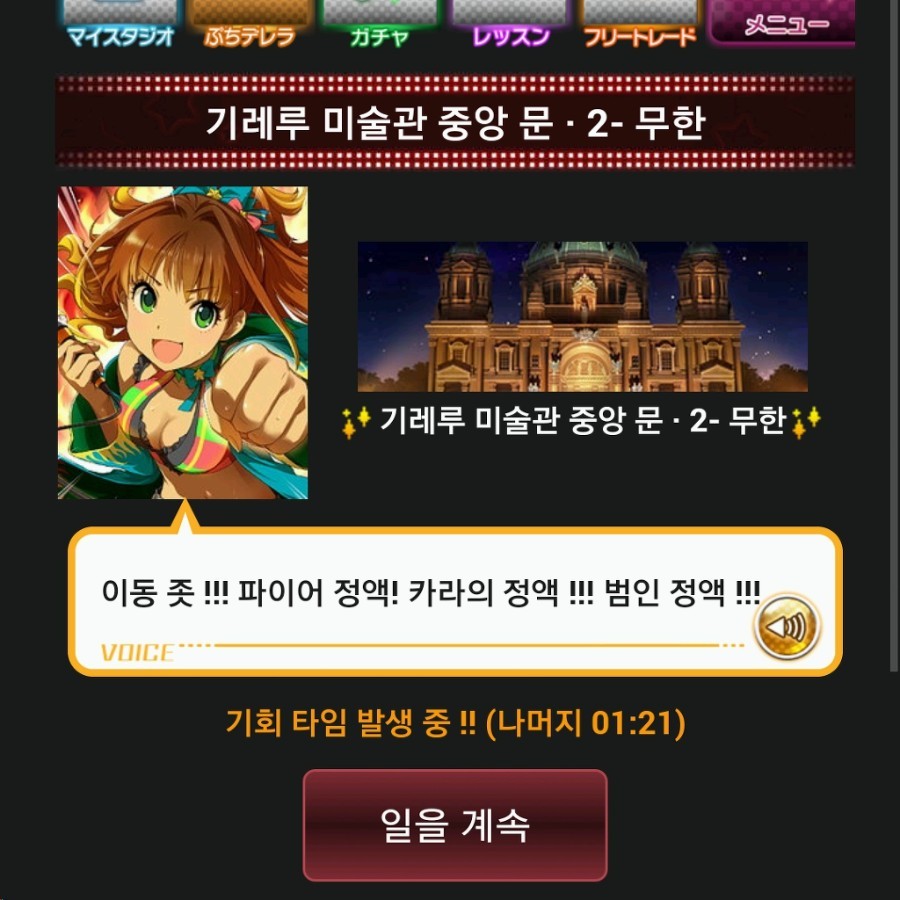Viewport: 900px width, 900px height.
Task: Play the character voice line
Action: 786,628
